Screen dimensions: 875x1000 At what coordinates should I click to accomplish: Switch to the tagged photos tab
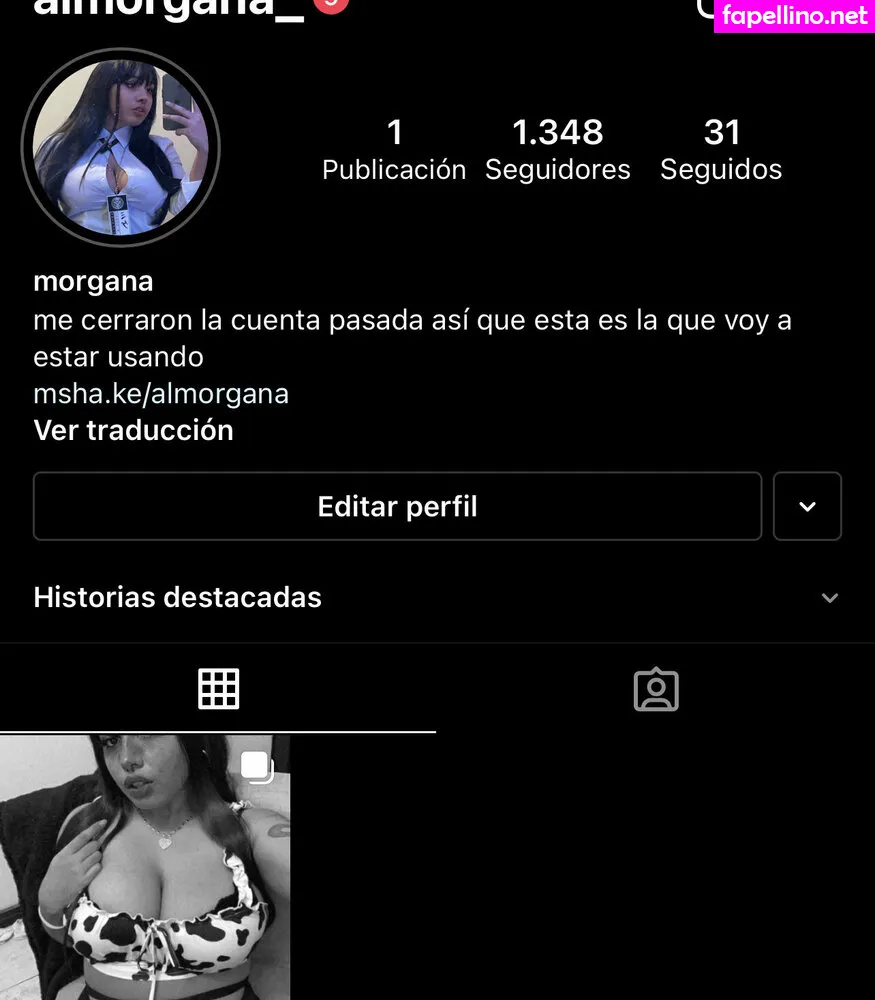coord(656,690)
